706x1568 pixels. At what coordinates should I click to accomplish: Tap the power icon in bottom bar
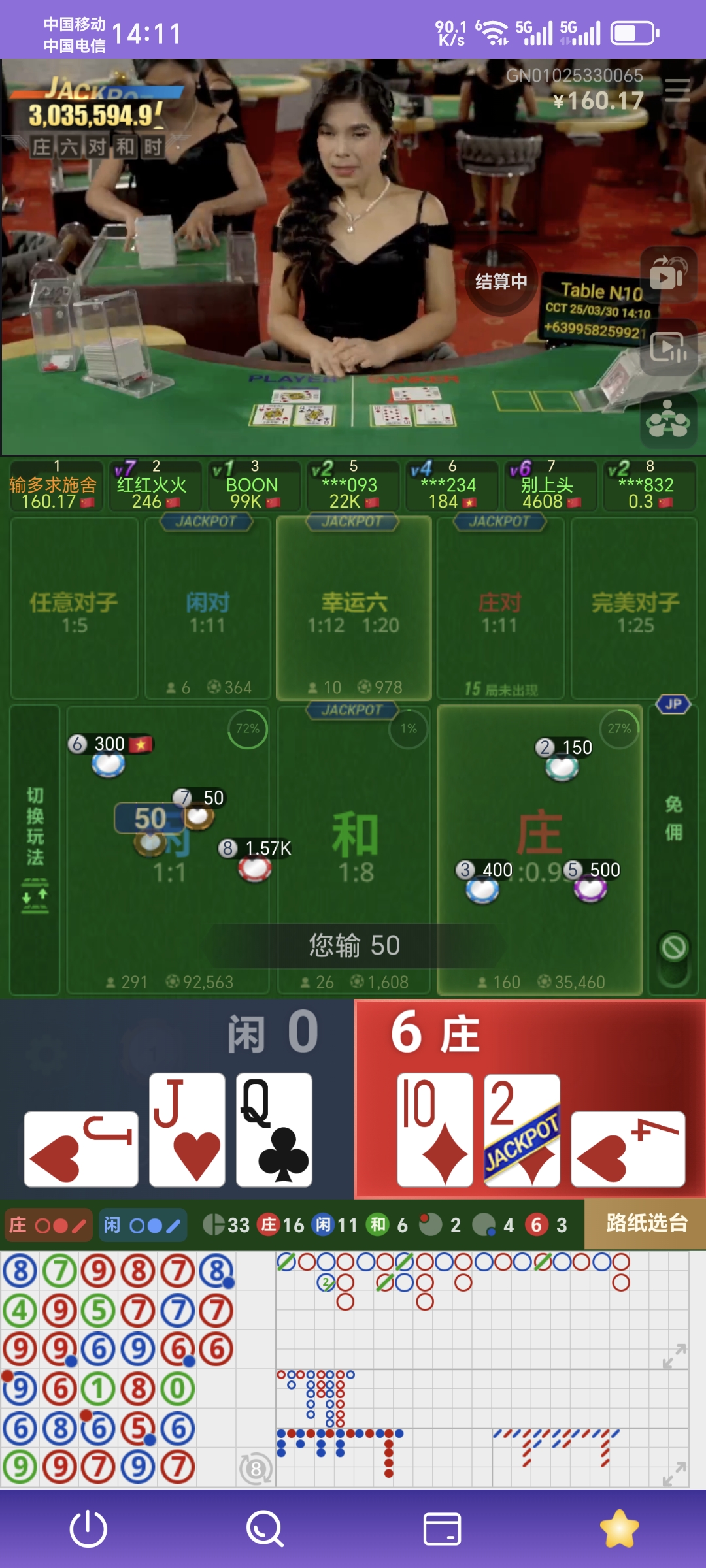[x=88, y=1529]
